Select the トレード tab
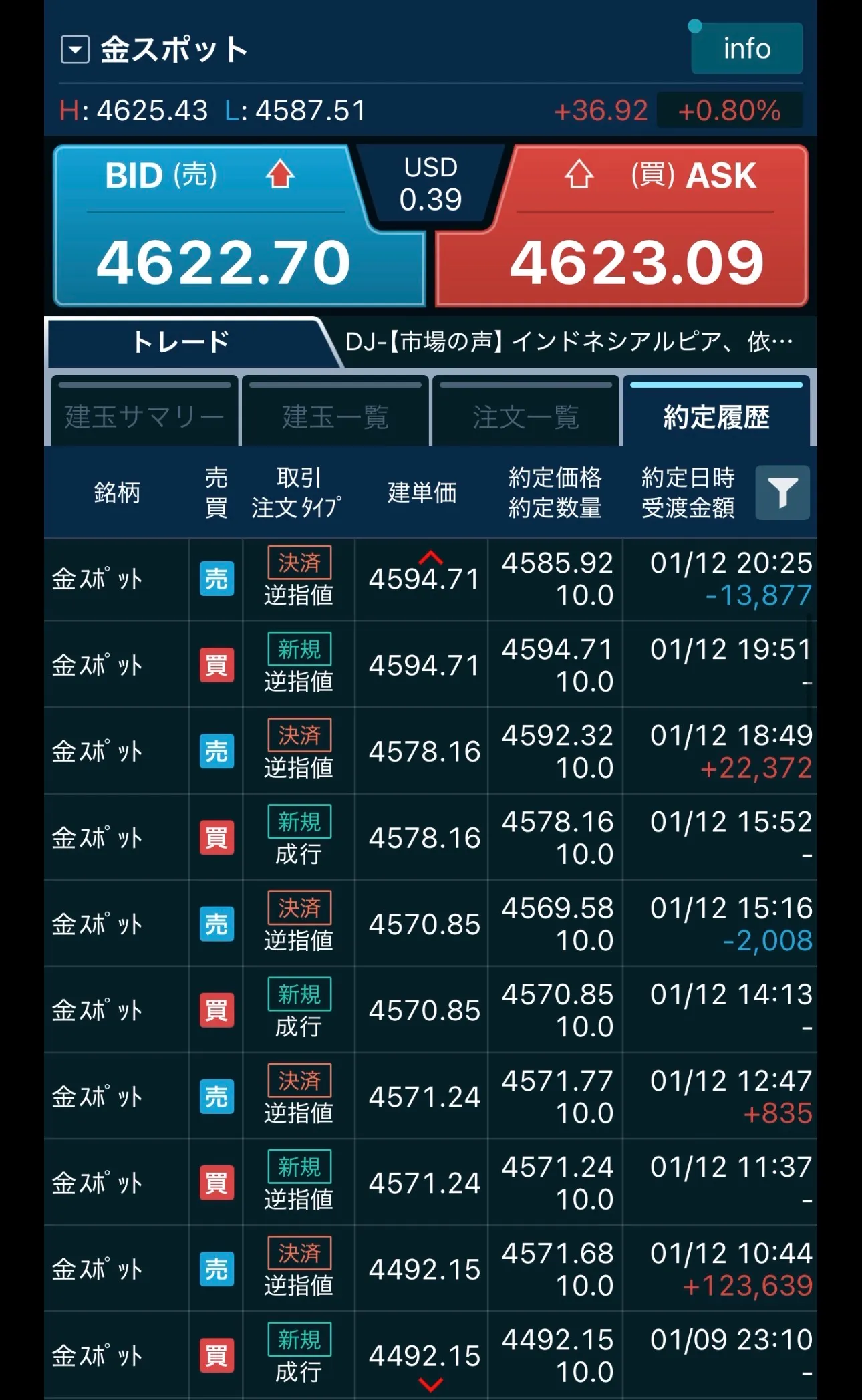Image resolution: width=862 pixels, height=1400 pixels. pyautogui.click(x=182, y=342)
